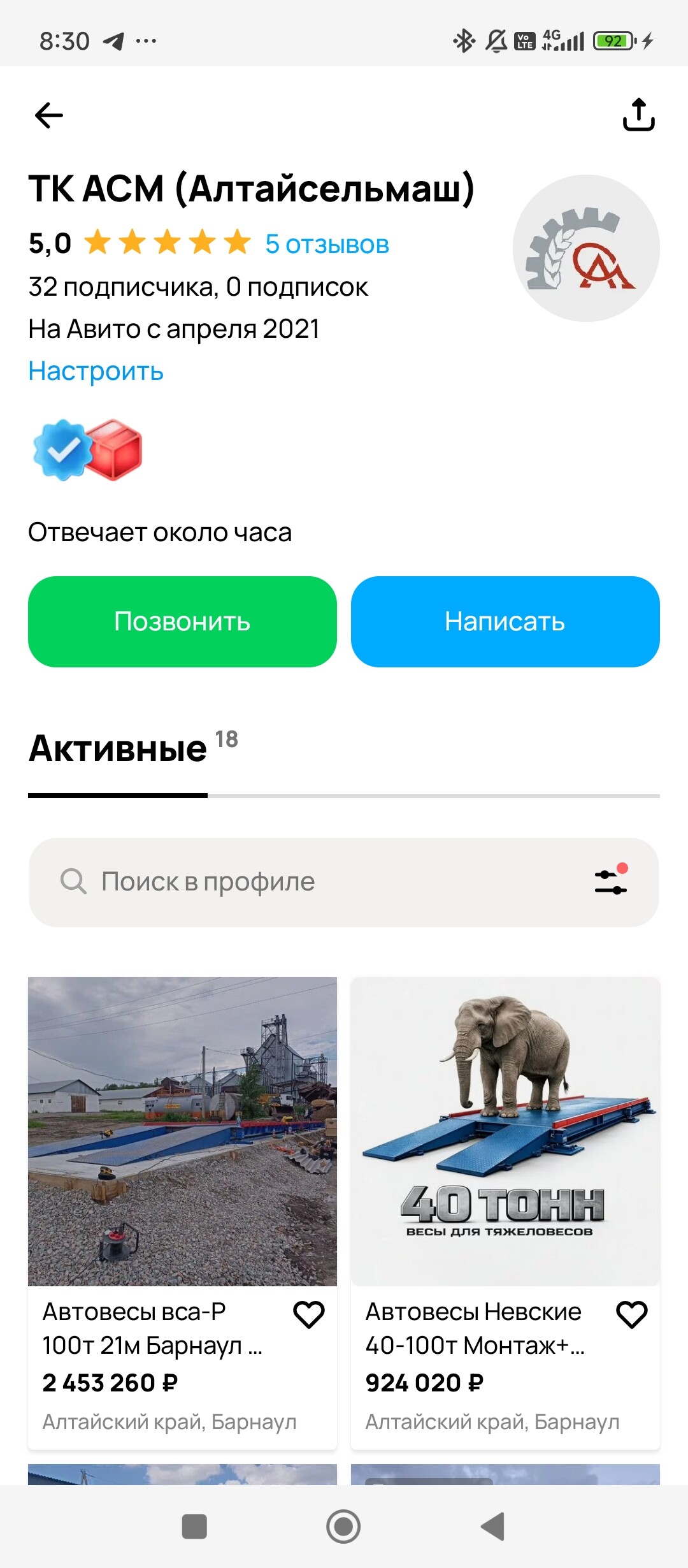688x1568 pixels.
Task: Open the seller's verification badges
Action: tap(87, 449)
